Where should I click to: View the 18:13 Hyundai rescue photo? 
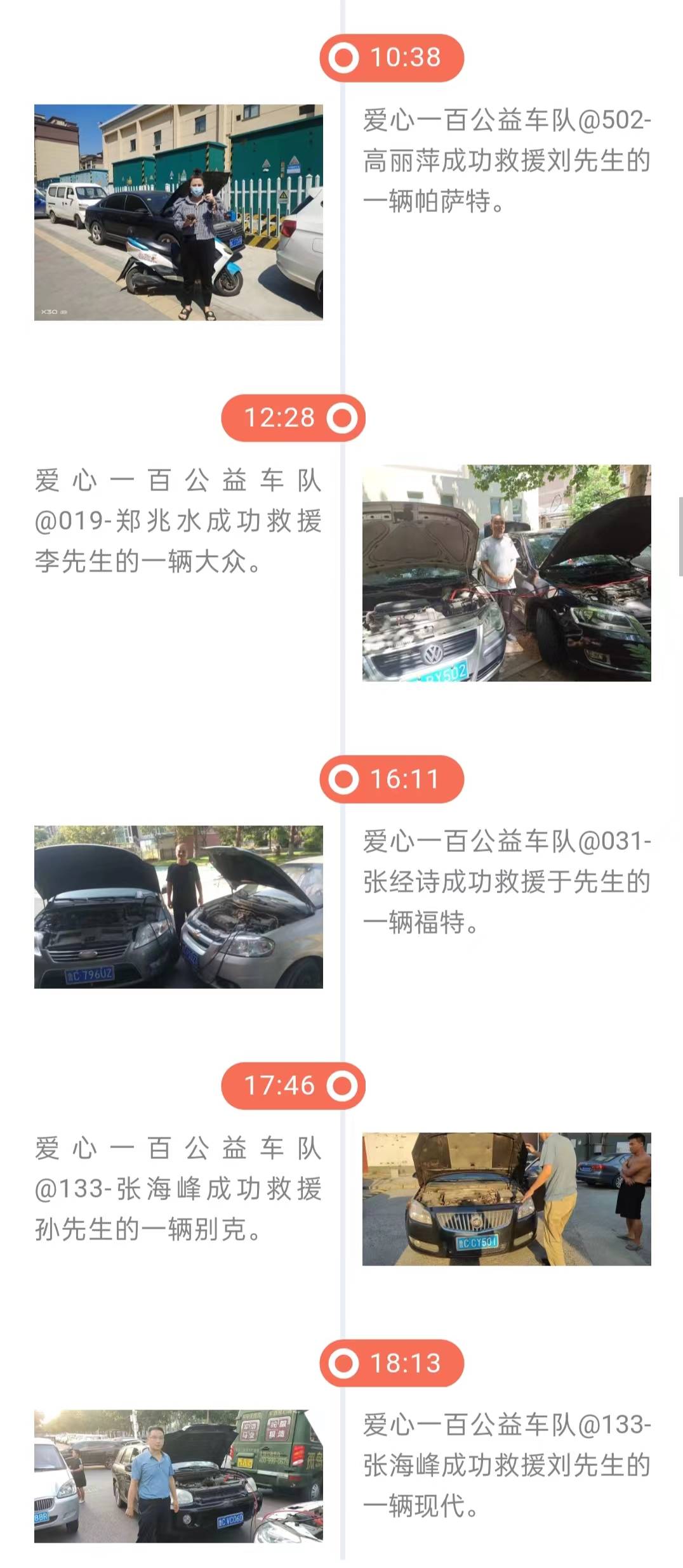pos(178,1475)
